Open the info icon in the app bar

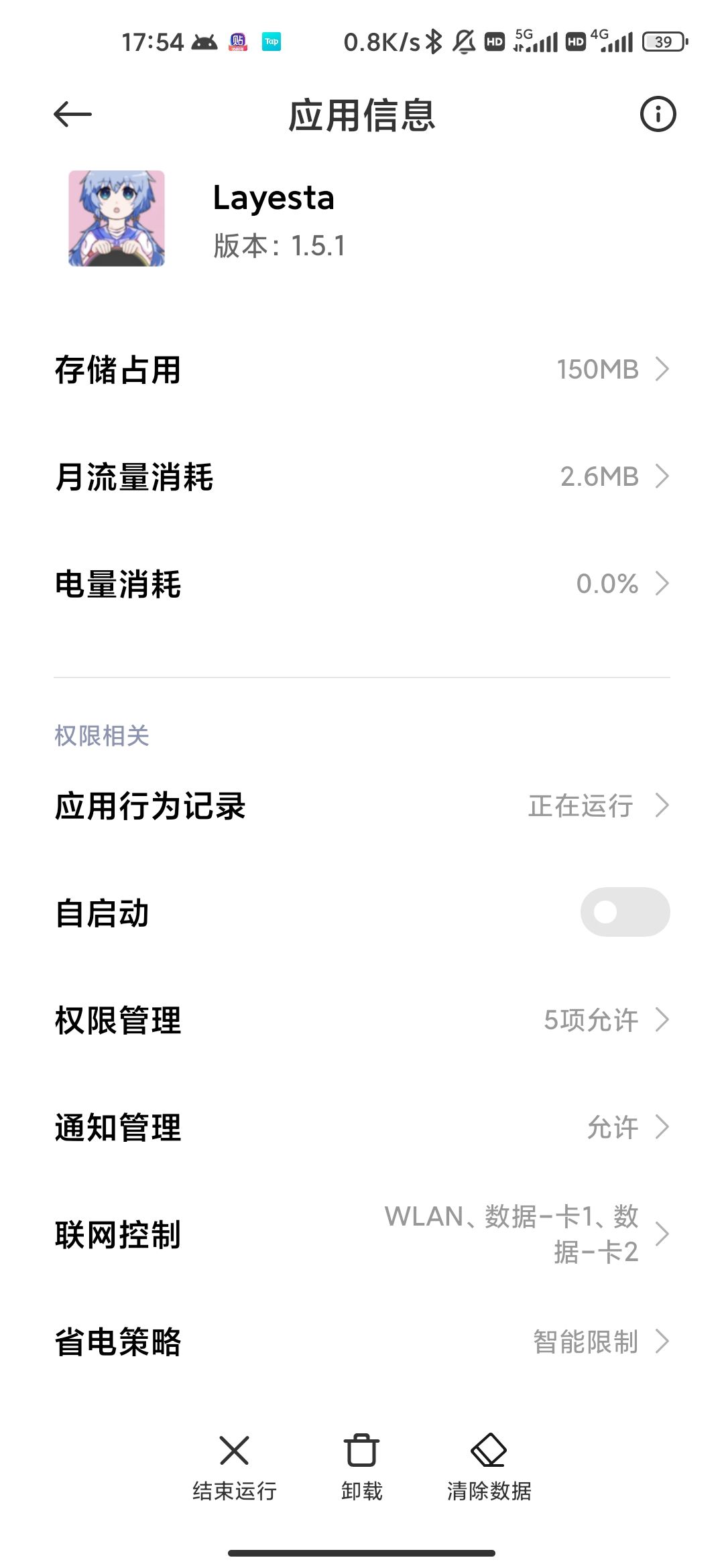[x=658, y=115]
